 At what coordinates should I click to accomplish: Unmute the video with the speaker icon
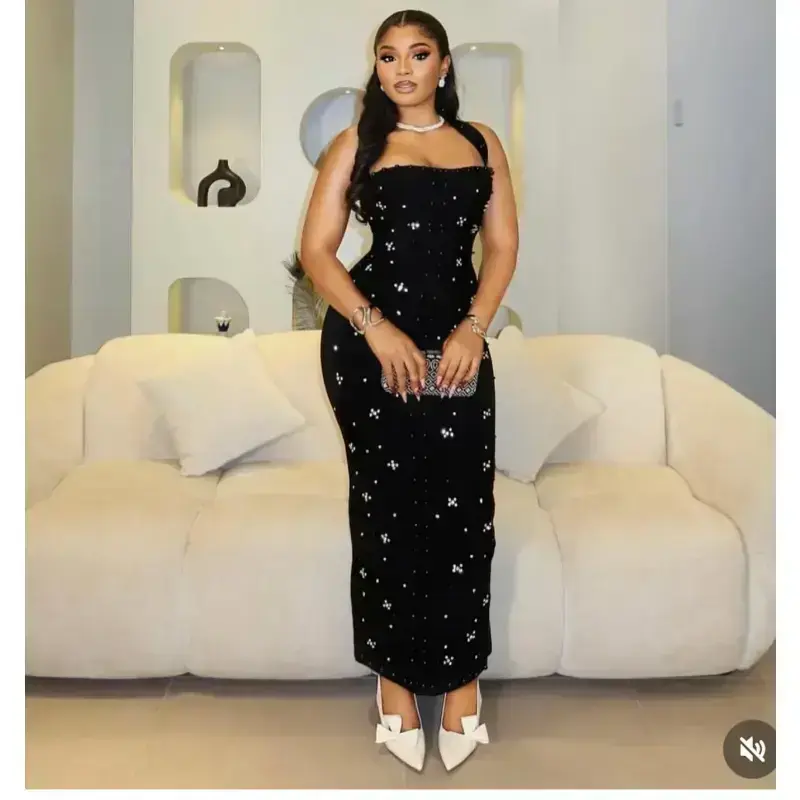750,748
